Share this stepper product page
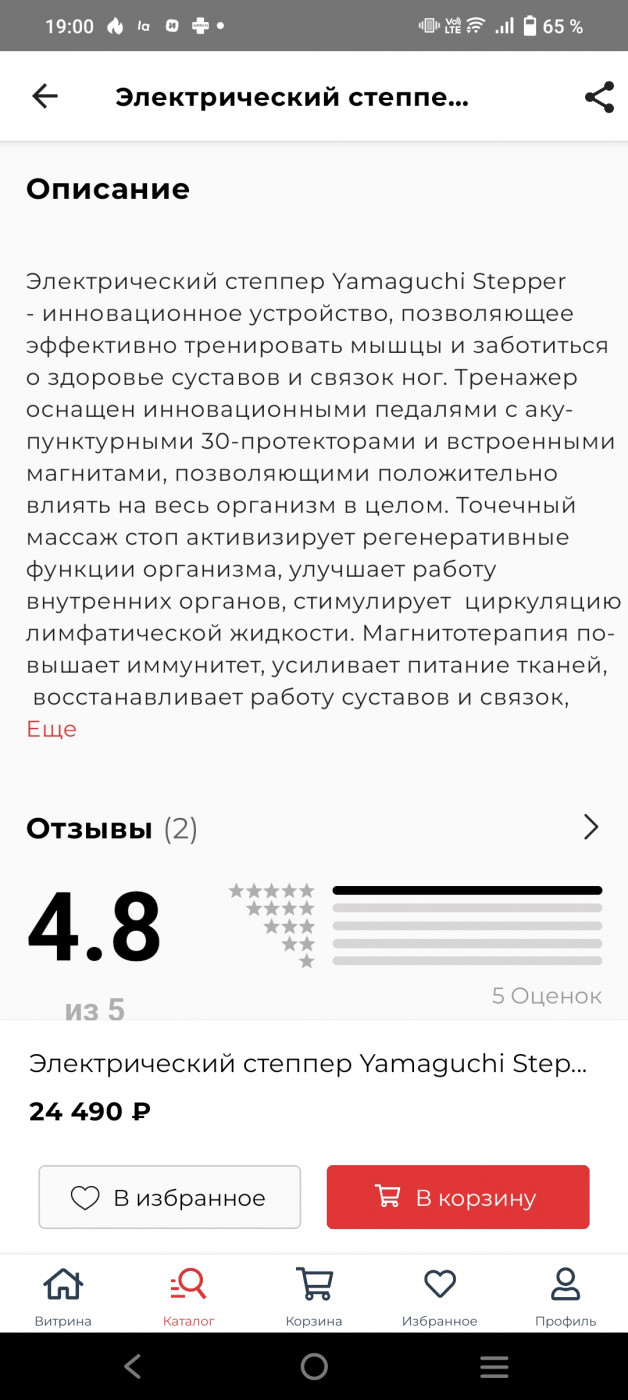The width and height of the screenshot is (628, 1400). [599, 97]
